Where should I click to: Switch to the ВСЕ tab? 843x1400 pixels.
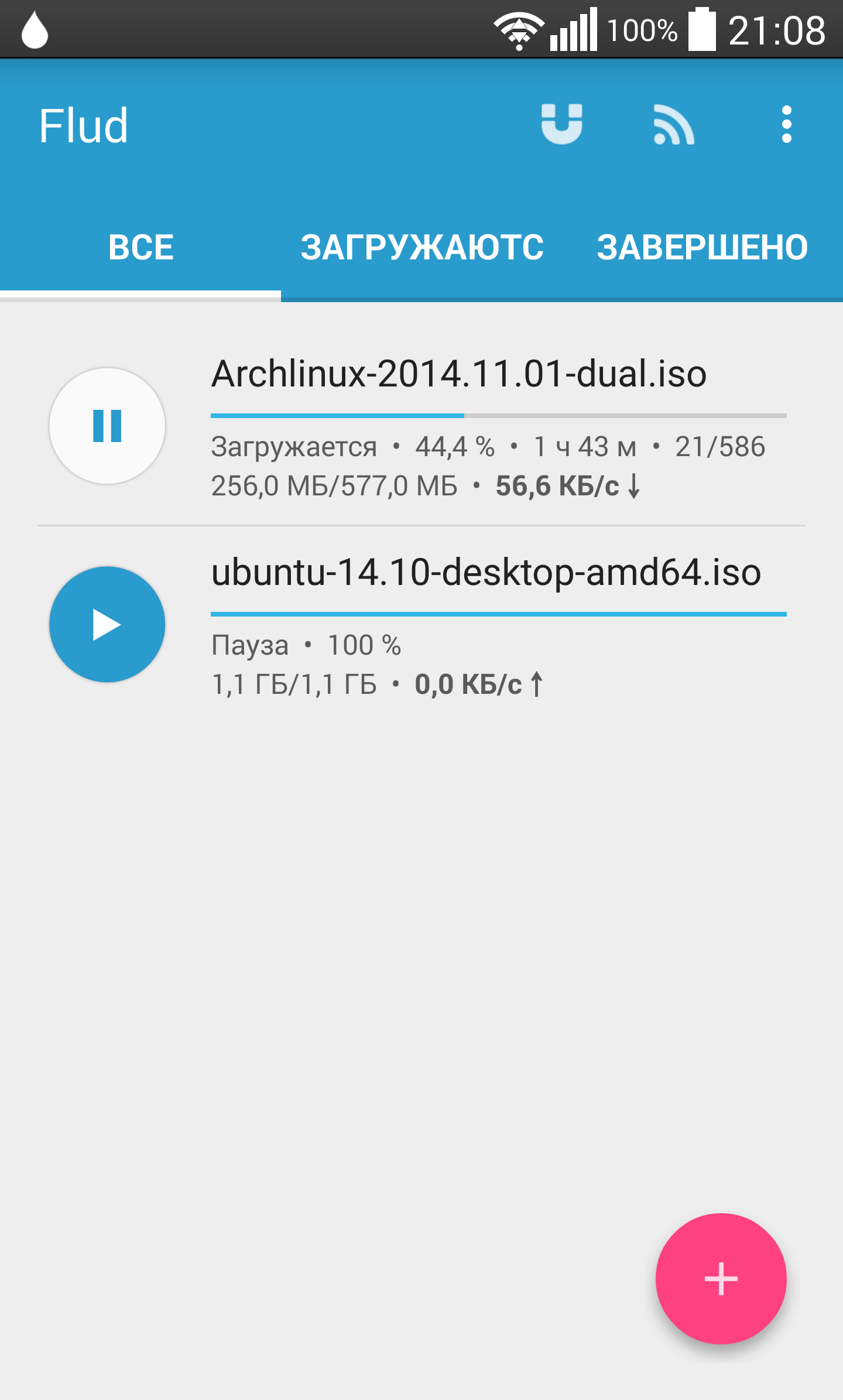140,247
